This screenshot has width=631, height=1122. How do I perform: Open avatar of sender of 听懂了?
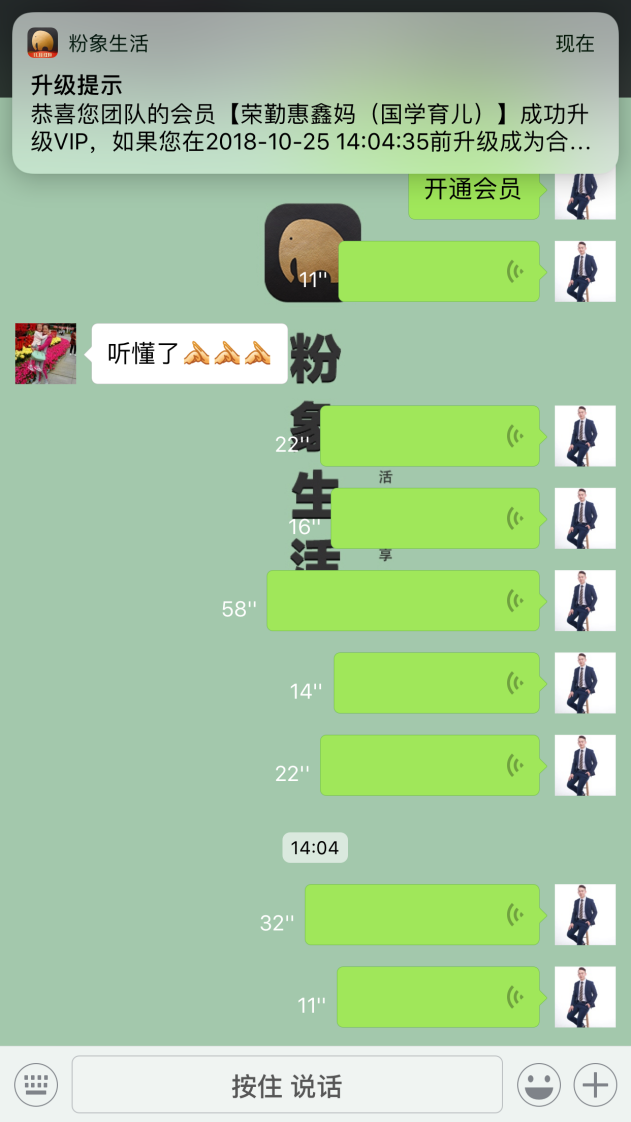tap(46, 354)
